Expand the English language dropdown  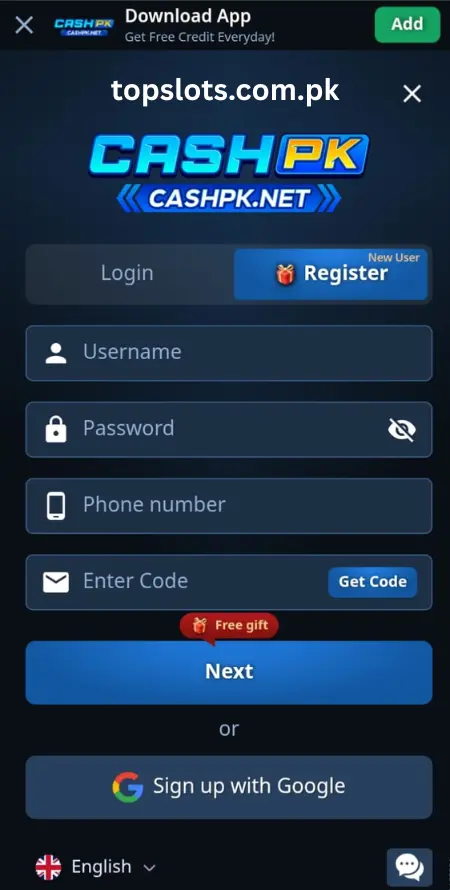click(x=95, y=867)
